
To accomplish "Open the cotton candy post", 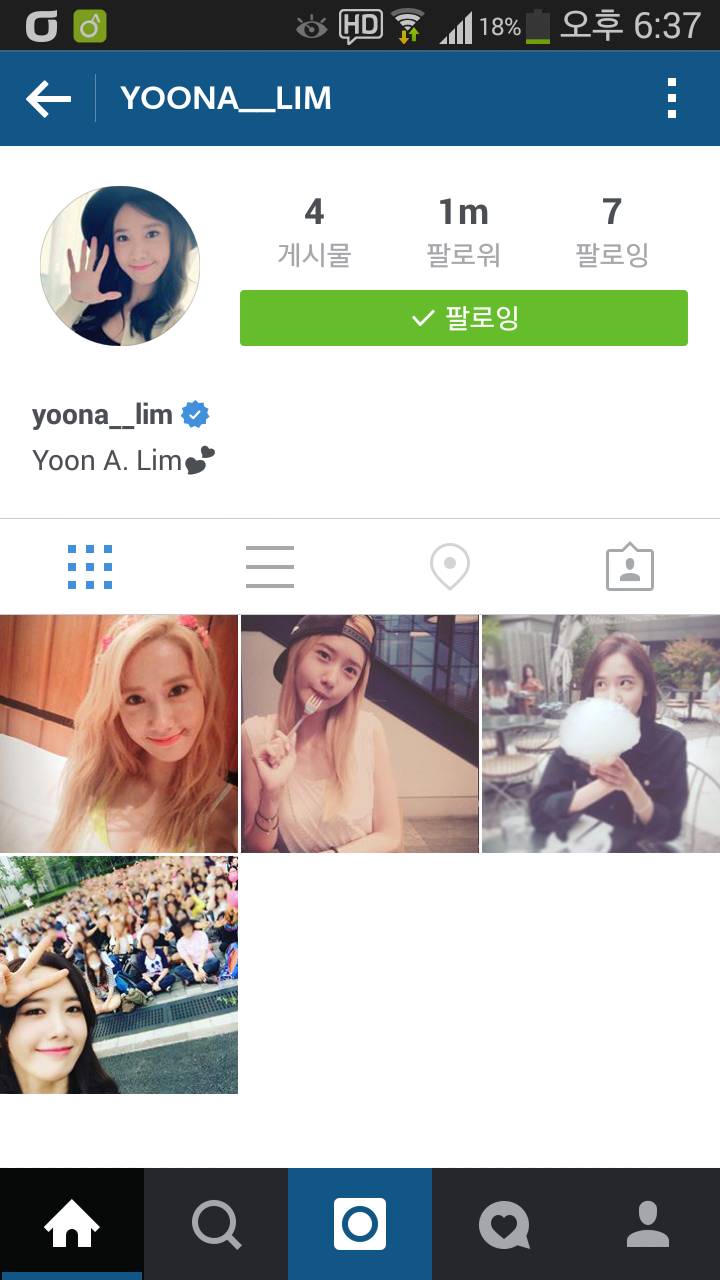I will point(601,734).
